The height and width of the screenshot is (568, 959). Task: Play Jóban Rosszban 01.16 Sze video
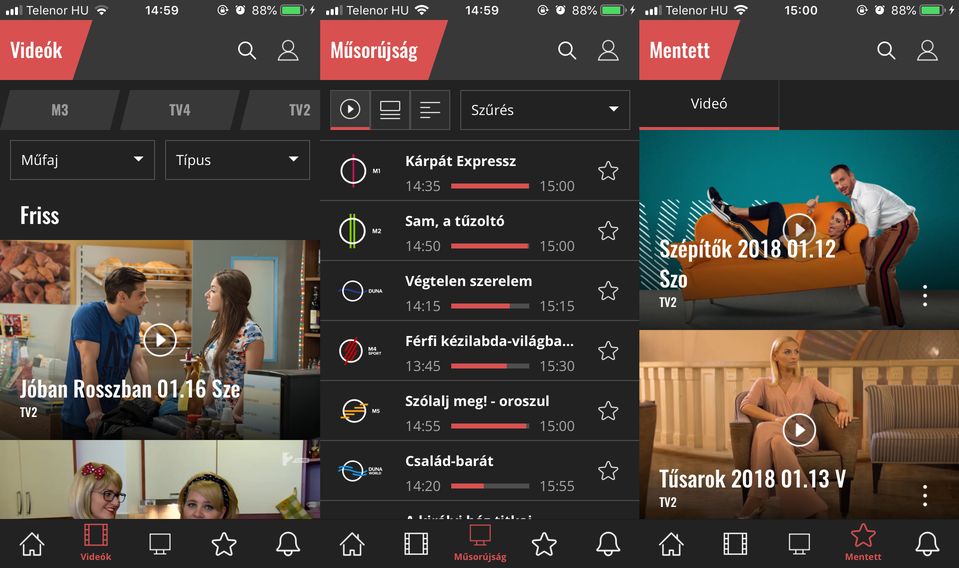click(159, 340)
